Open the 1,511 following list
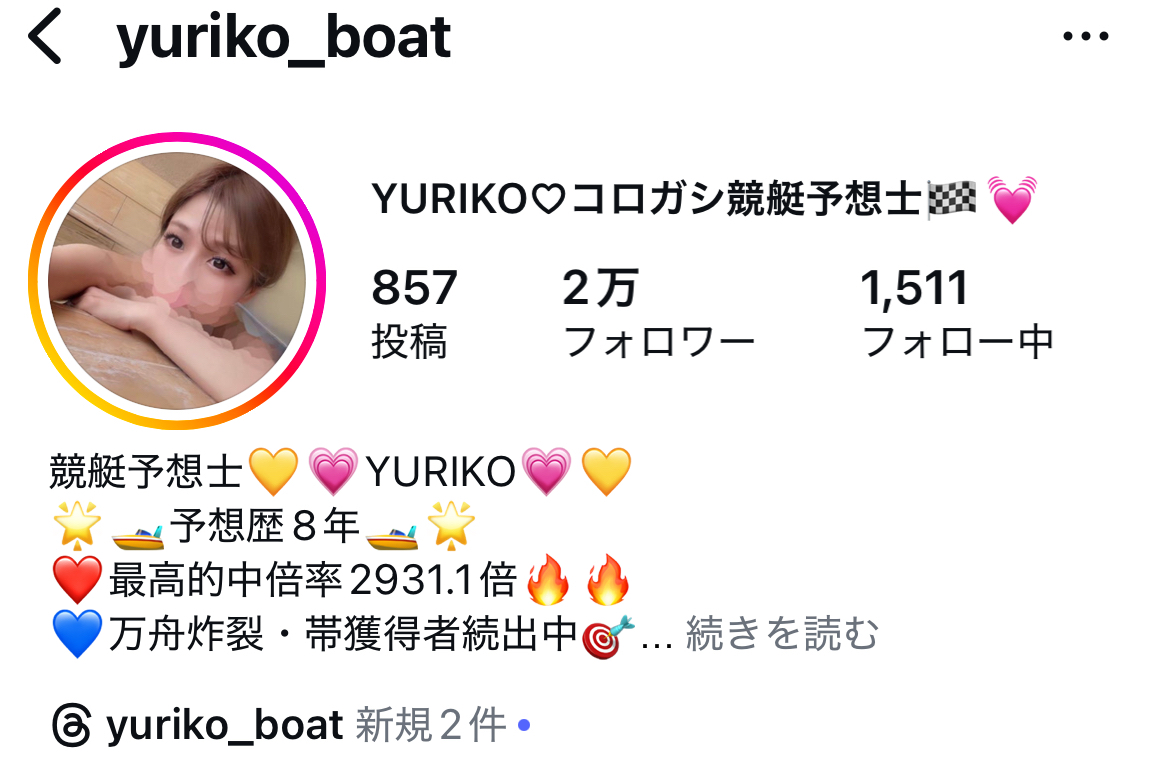 click(957, 313)
